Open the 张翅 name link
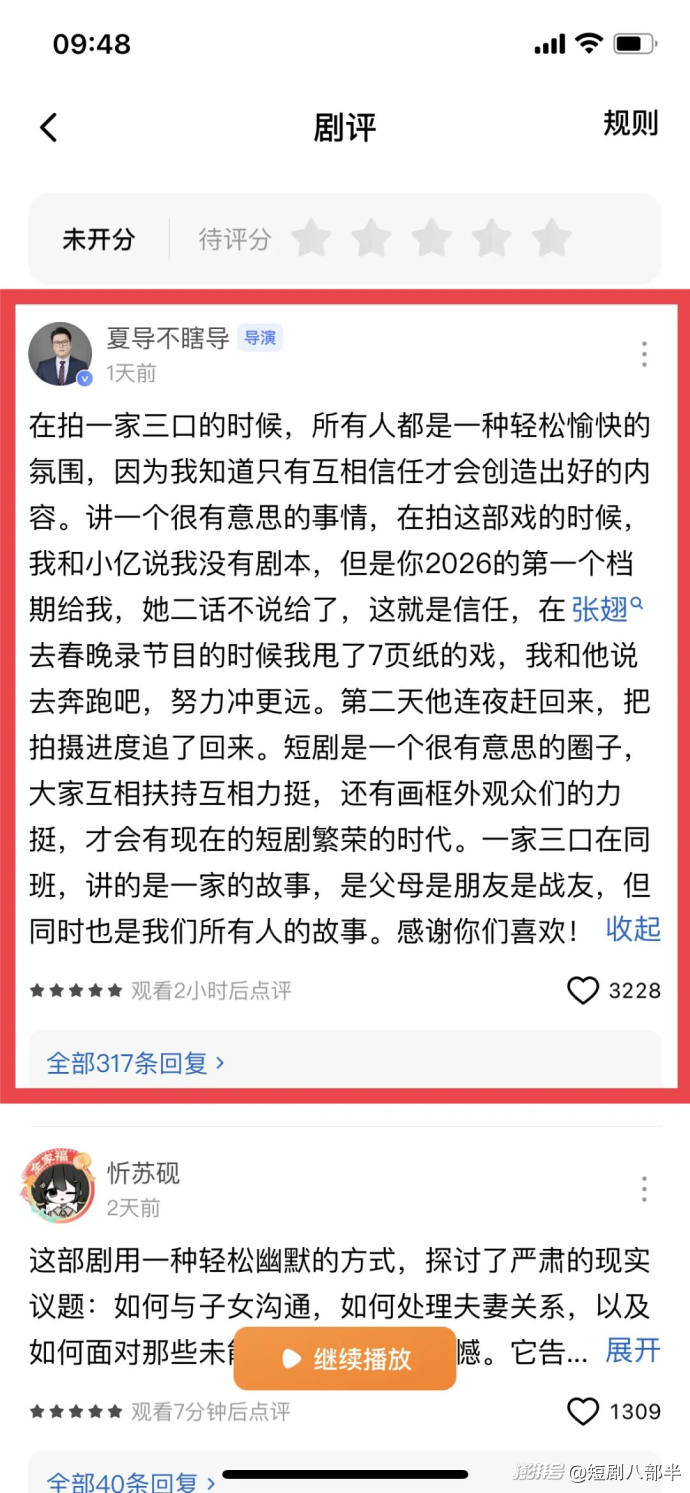 tap(607, 609)
